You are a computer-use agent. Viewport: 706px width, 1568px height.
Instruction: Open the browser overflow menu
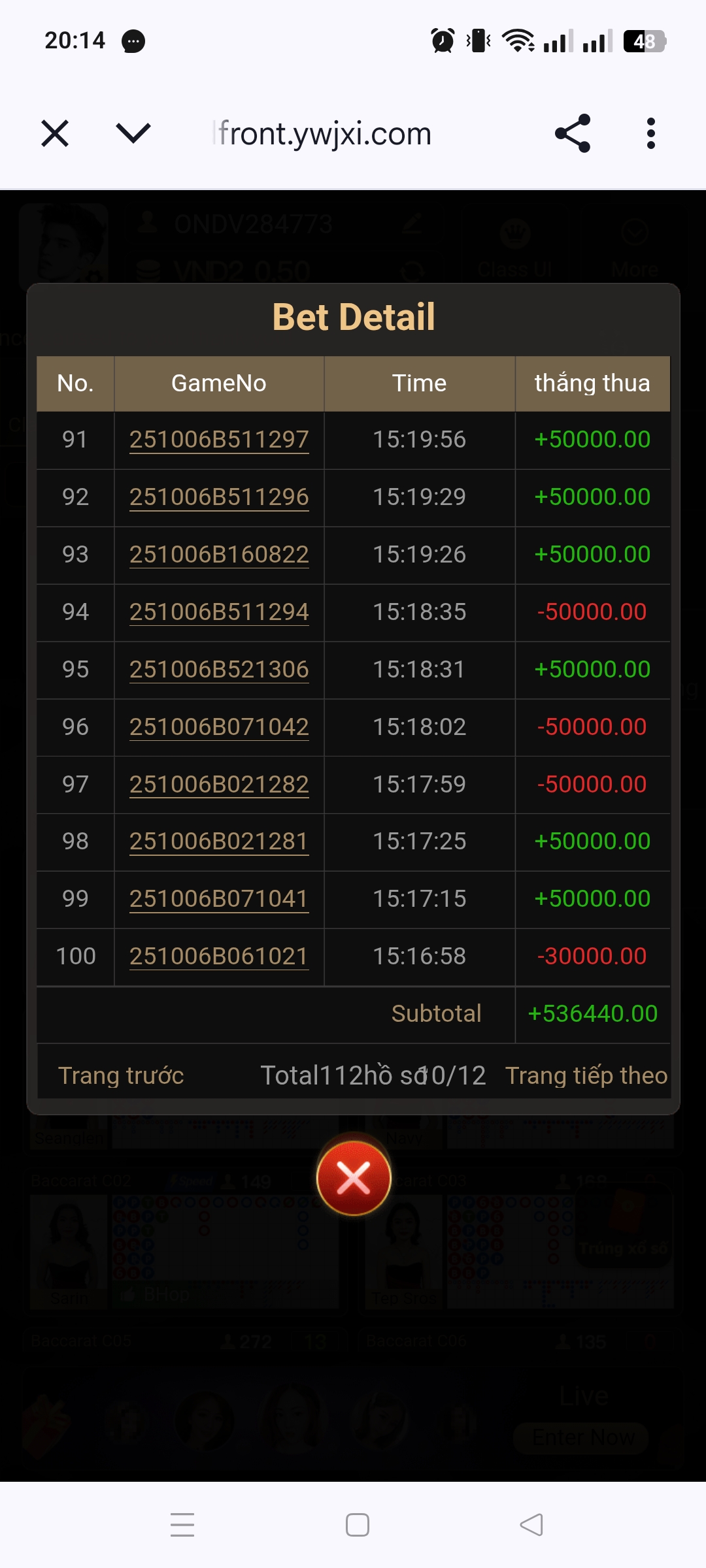(x=650, y=133)
